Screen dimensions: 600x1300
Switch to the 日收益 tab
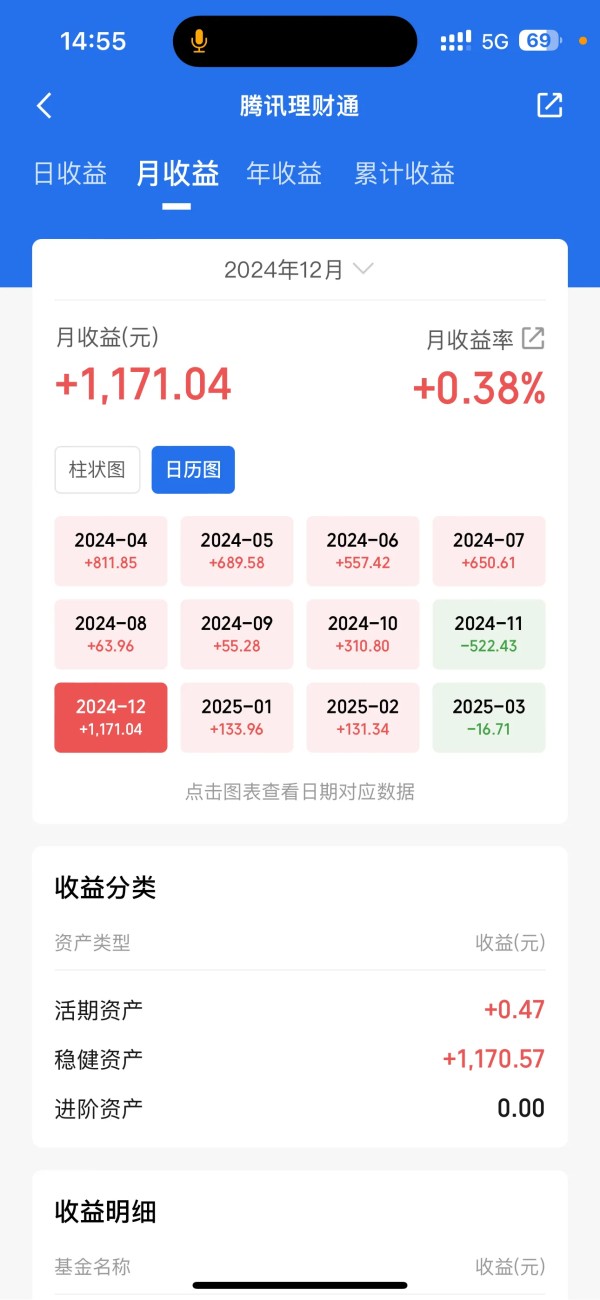70,174
